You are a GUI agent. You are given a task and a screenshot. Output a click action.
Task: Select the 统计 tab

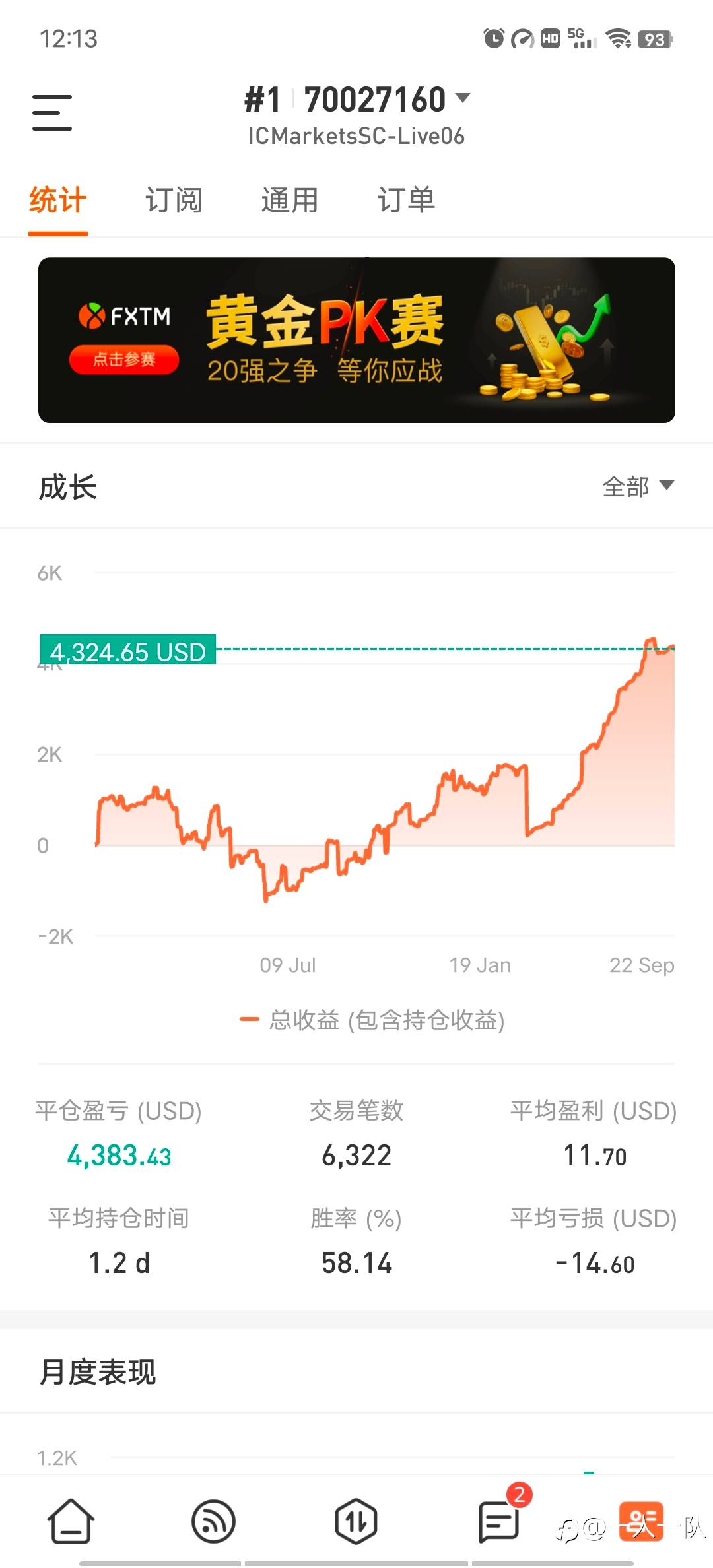coord(58,200)
